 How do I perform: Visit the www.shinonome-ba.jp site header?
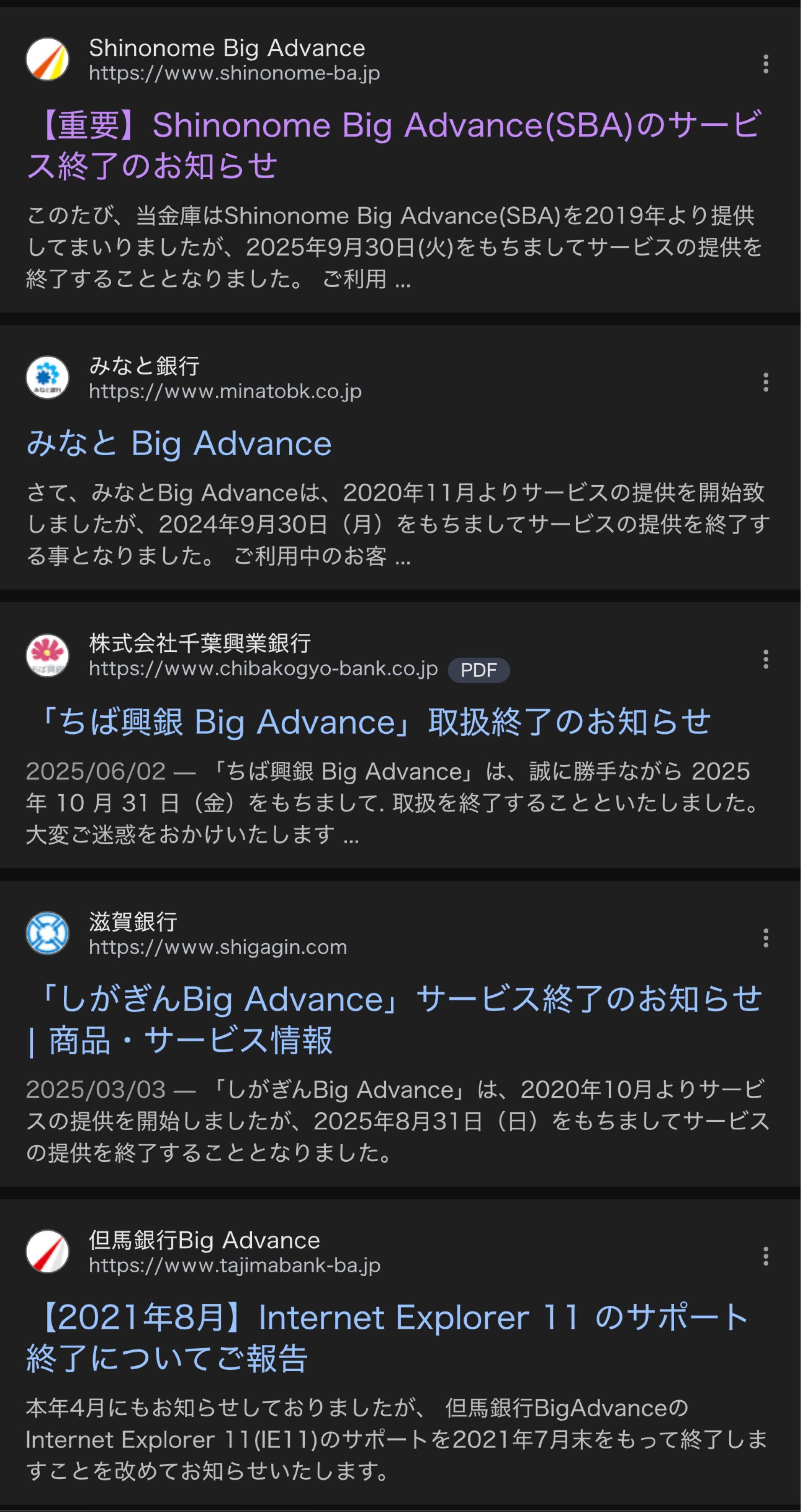(x=233, y=60)
